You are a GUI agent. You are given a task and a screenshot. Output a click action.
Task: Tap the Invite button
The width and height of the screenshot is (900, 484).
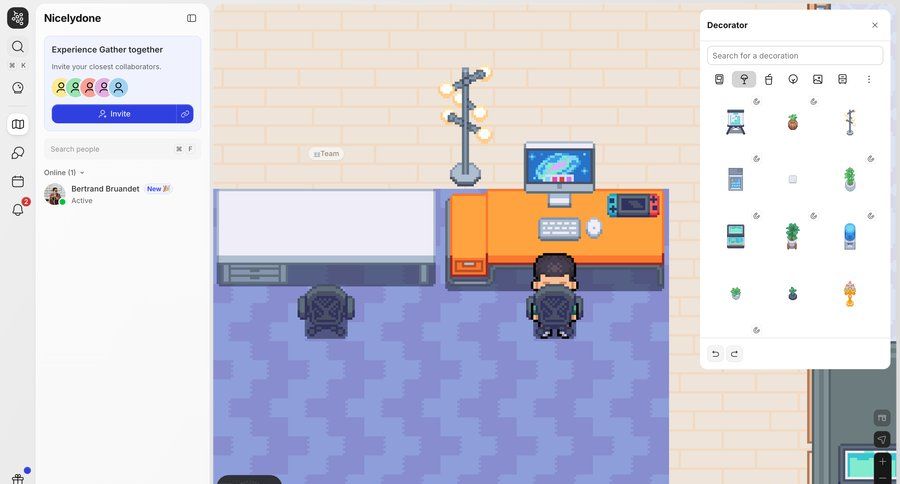tap(114, 114)
